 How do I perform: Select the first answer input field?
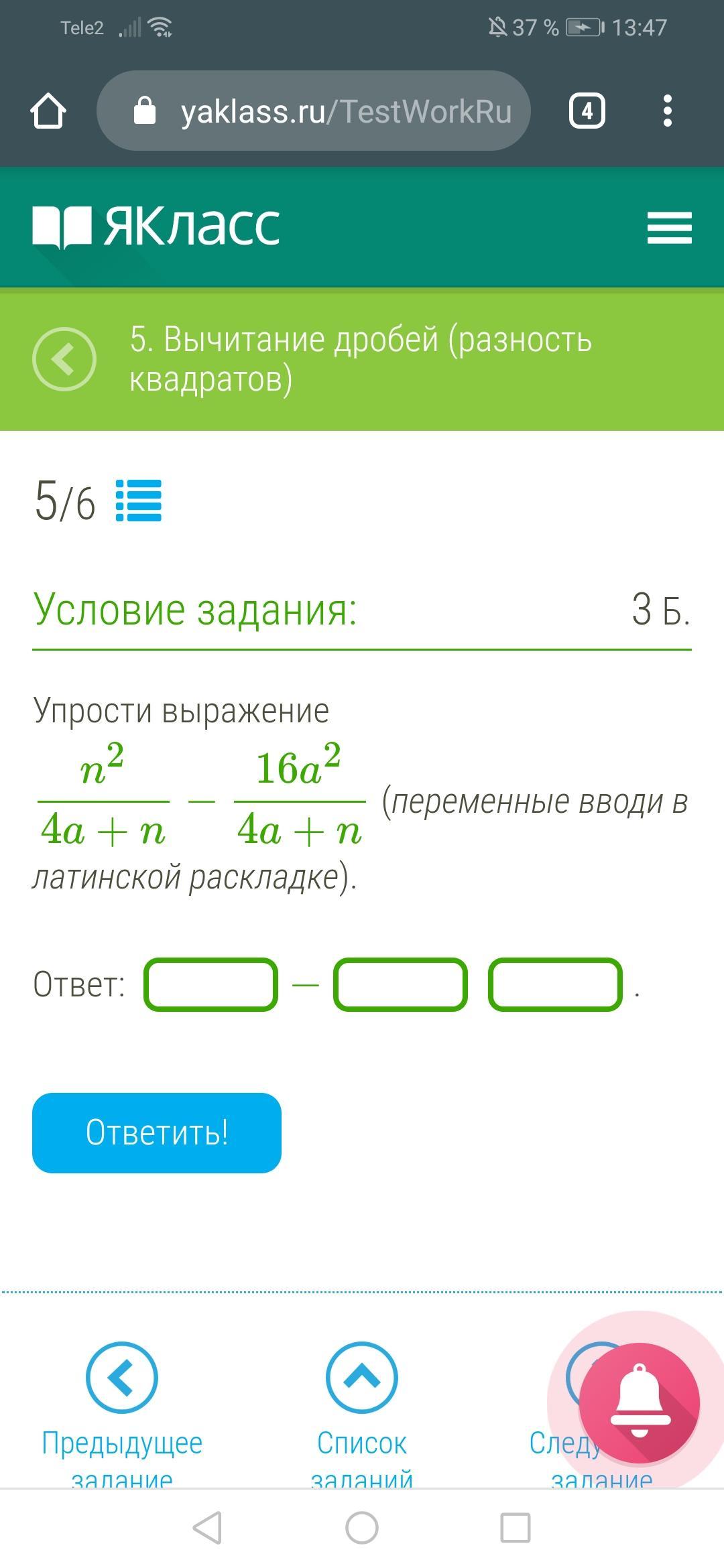(211, 984)
